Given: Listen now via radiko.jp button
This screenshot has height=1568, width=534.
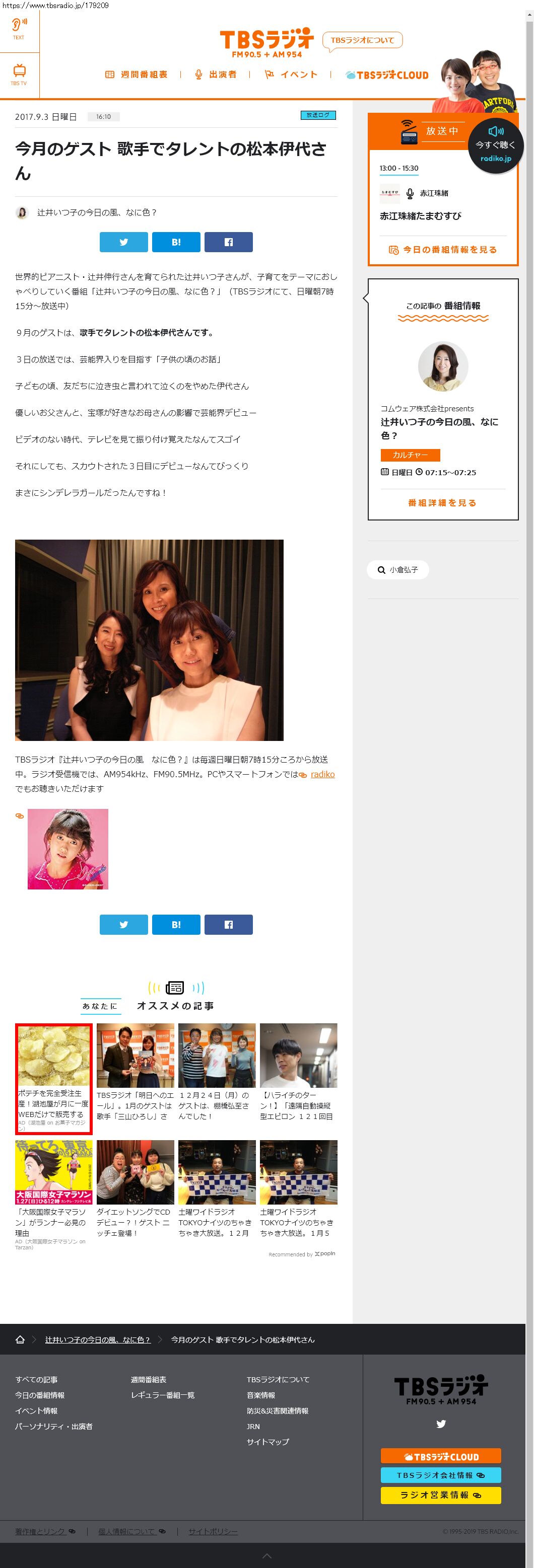Looking at the screenshot, I should [496, 146].
